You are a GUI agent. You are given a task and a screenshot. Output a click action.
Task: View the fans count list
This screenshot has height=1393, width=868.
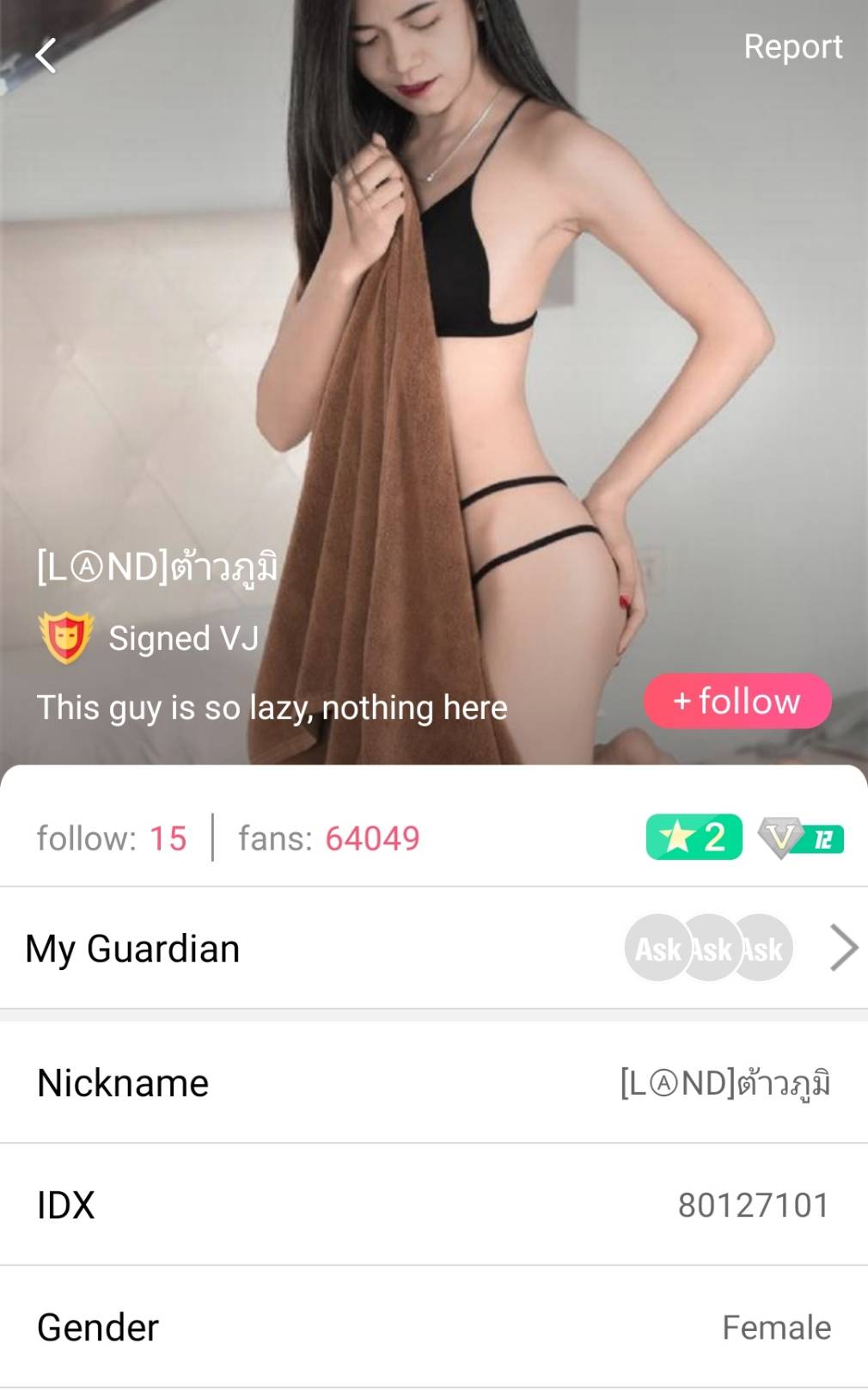(329, 838)
